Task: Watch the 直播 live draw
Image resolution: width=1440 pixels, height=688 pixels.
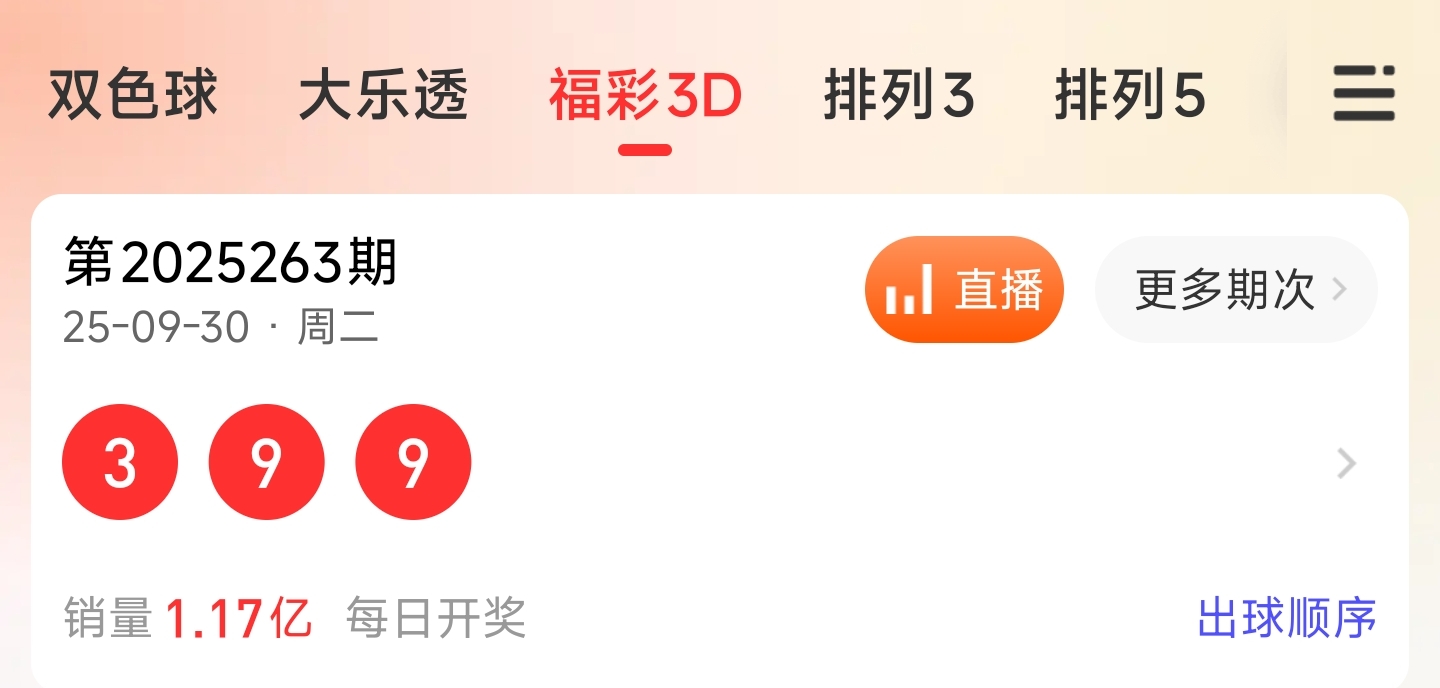Action: coord(964,290)
